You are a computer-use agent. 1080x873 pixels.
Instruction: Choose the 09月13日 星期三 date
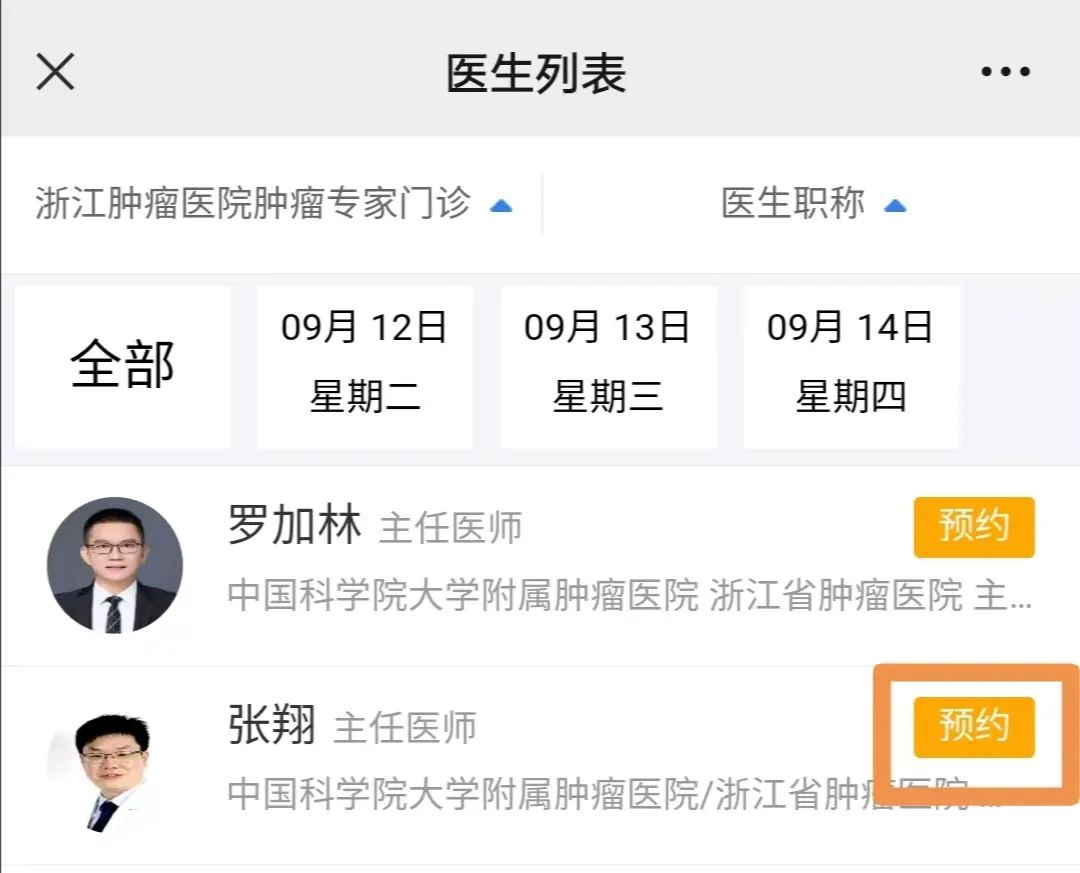coord(608,366)
